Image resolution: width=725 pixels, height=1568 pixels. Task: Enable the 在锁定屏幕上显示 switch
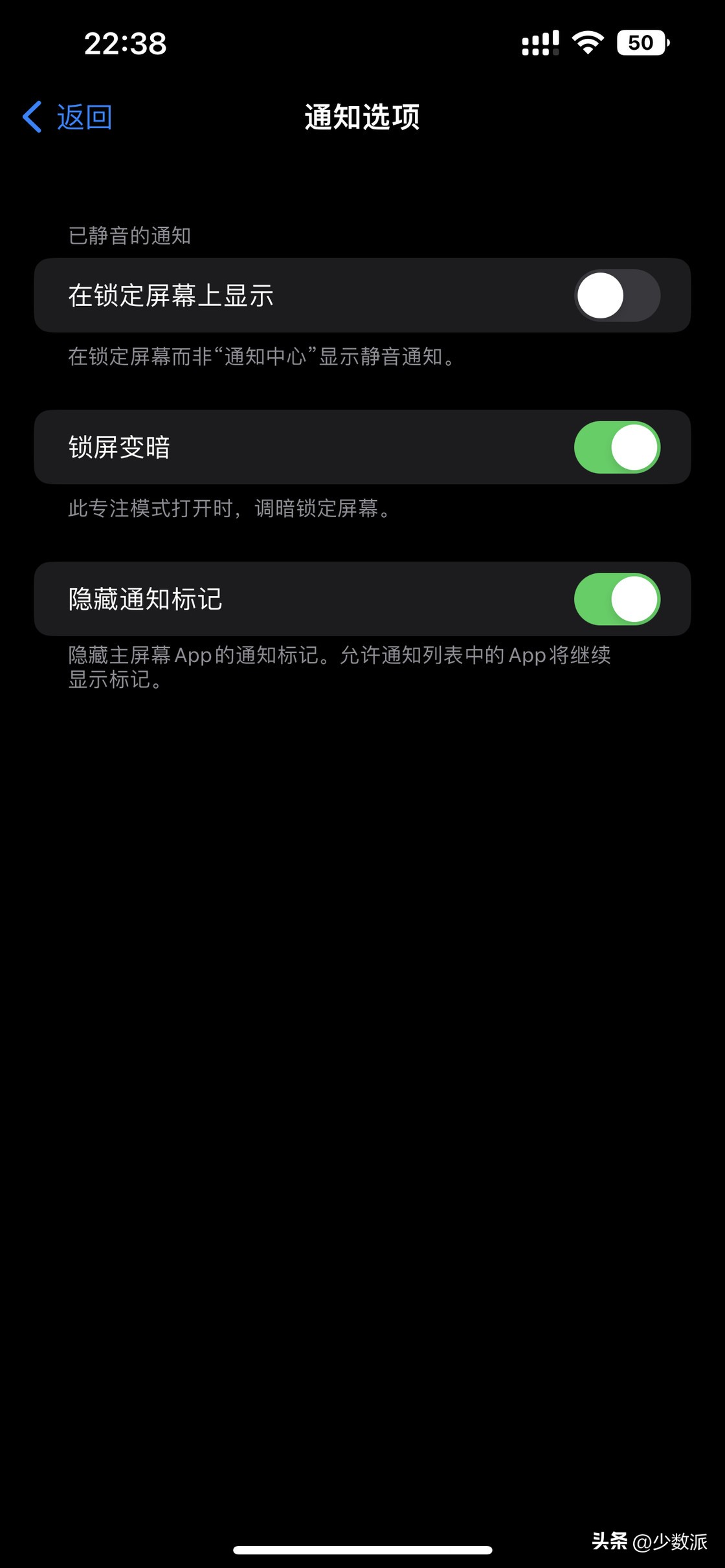coord(616,296)
